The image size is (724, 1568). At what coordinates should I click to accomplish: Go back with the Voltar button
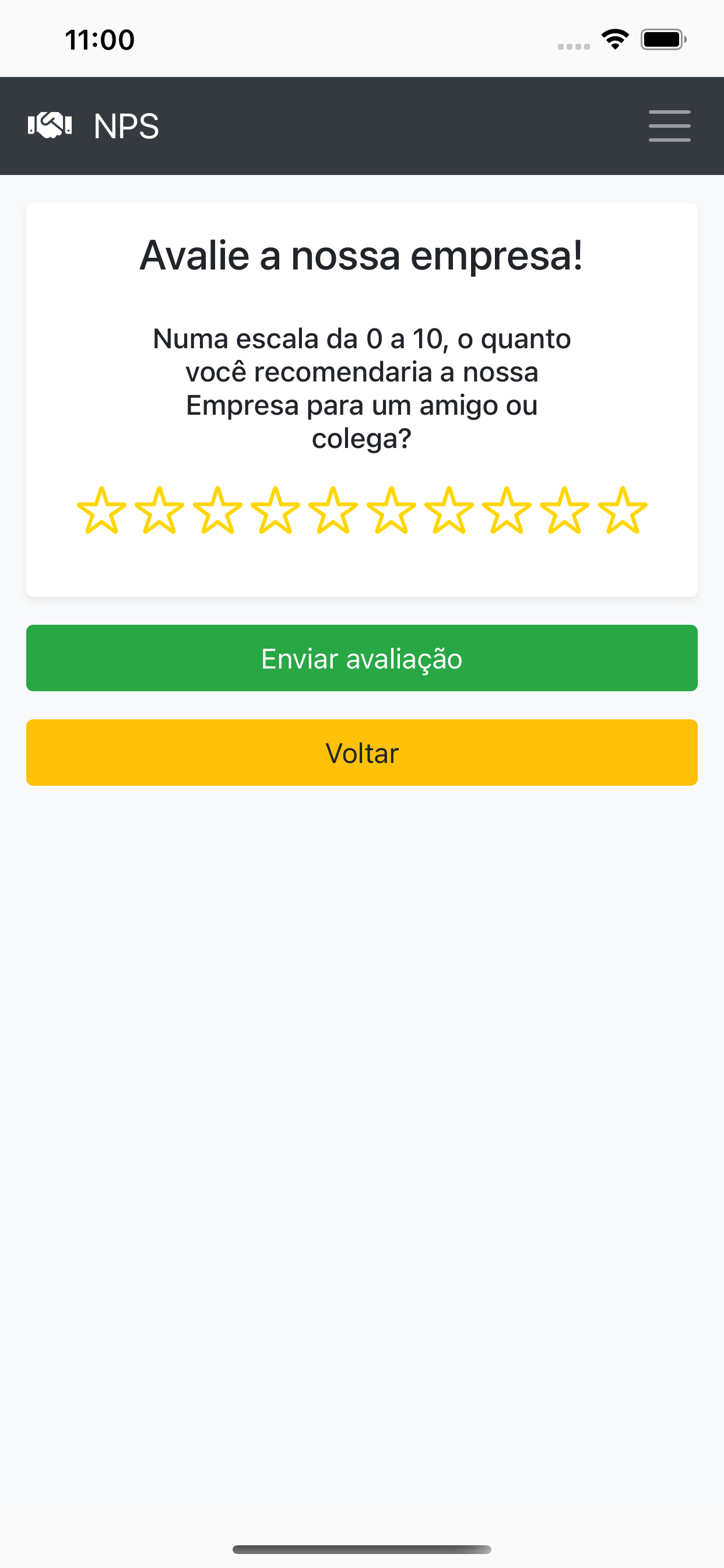coord(362,753)
